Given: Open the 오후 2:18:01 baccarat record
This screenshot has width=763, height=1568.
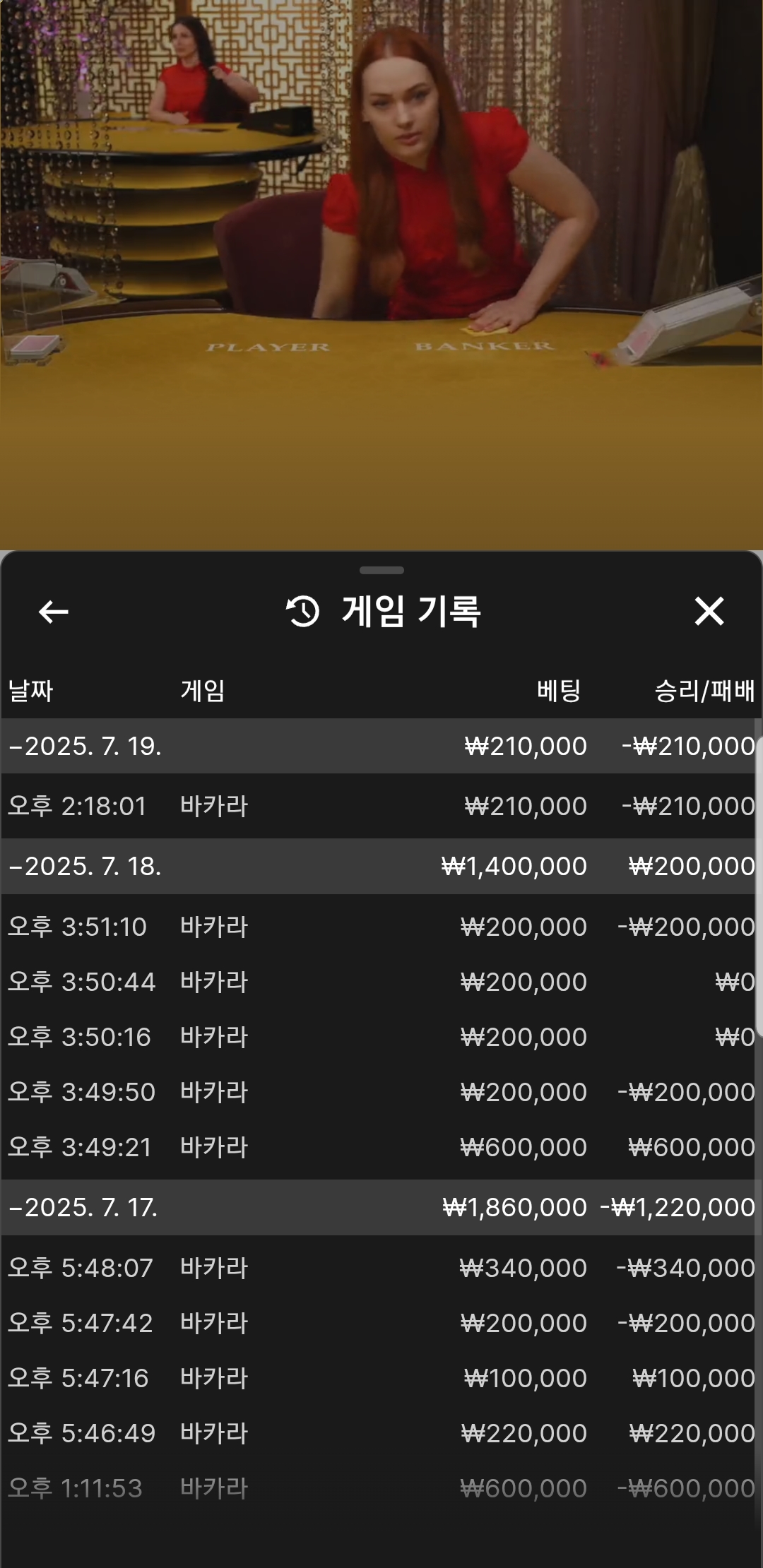Looking at the screenshot, I should 381,807.
